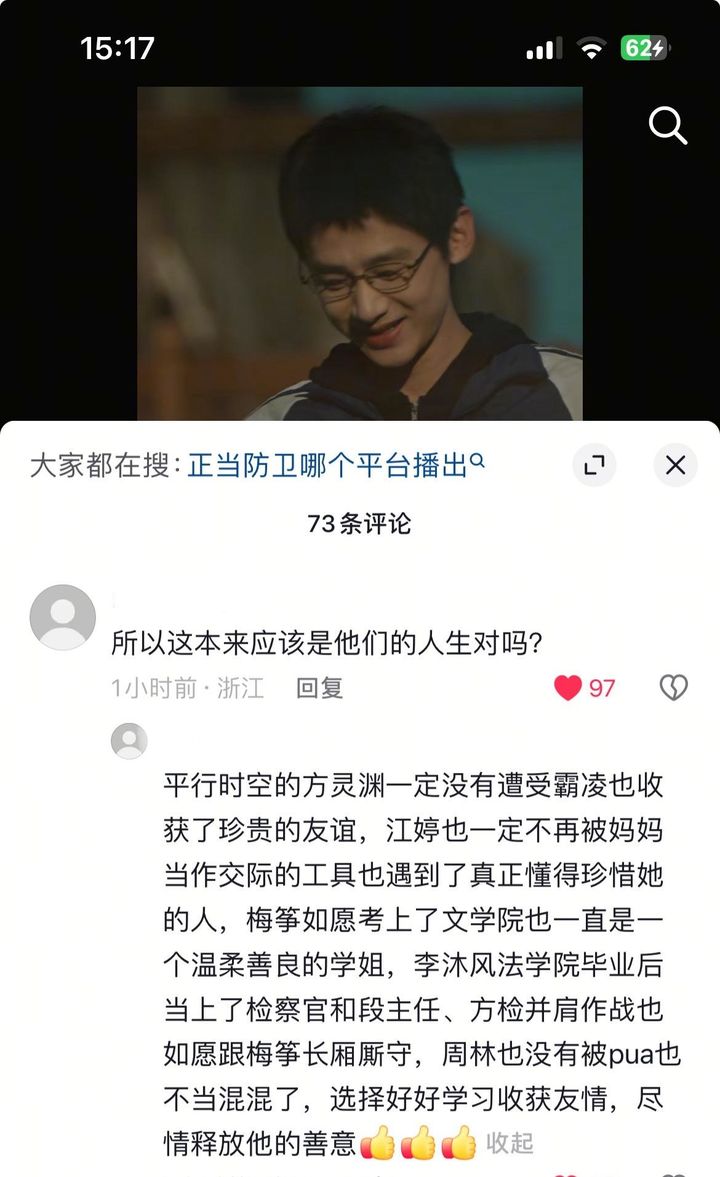View the reply author's avatar profile
720x1177 pixels.
[129, 741]
